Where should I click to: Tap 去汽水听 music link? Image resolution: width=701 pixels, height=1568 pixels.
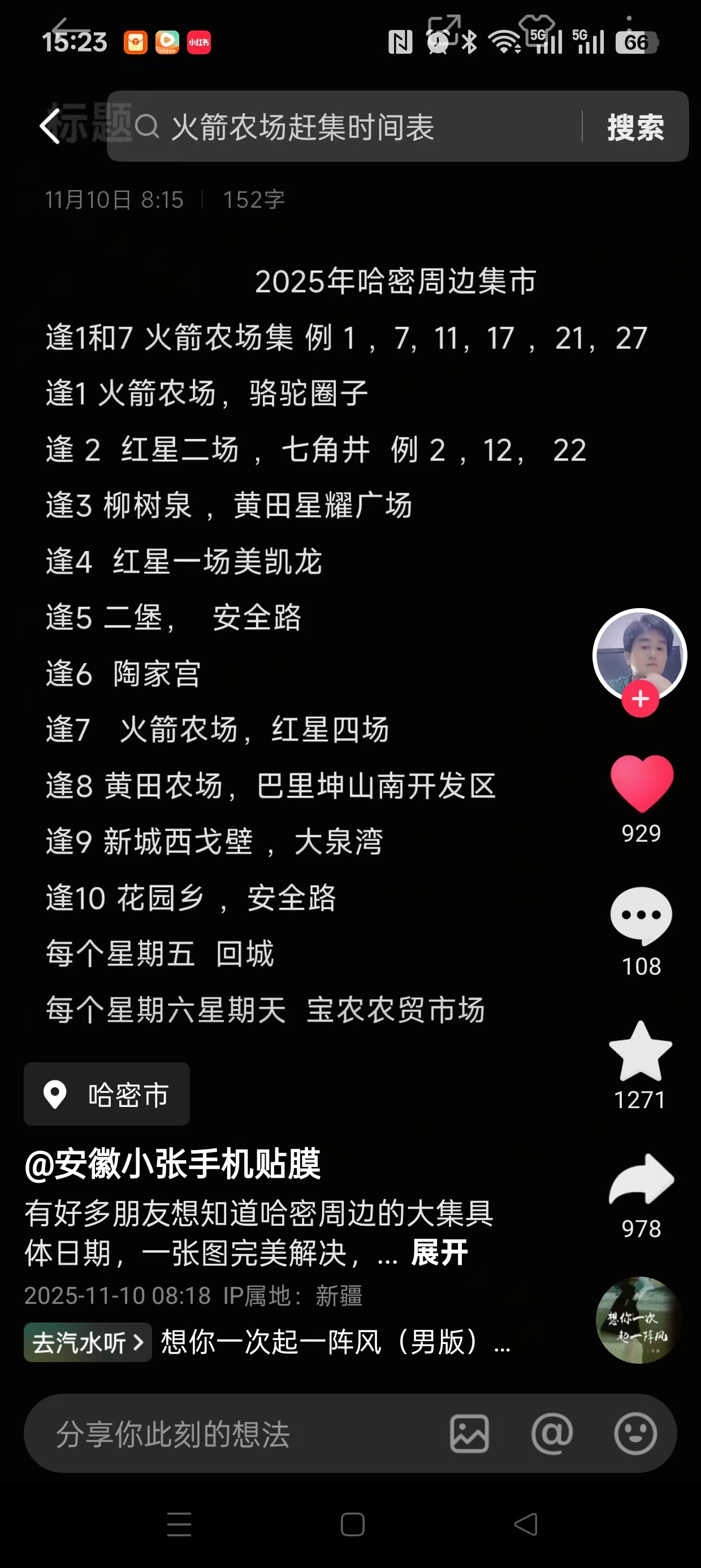88,1342
